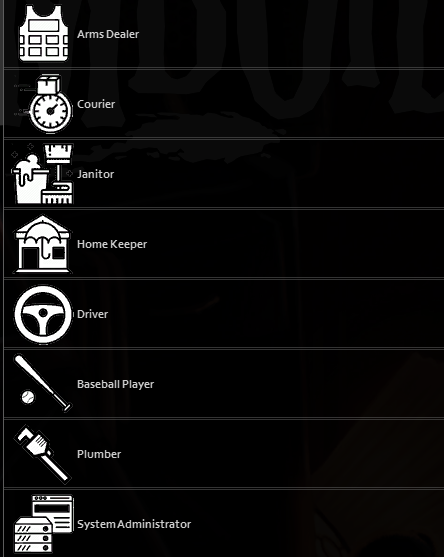Select System Administrator
Image resolution: width=444 pixels, height=557 pixels.
point(224,523)
